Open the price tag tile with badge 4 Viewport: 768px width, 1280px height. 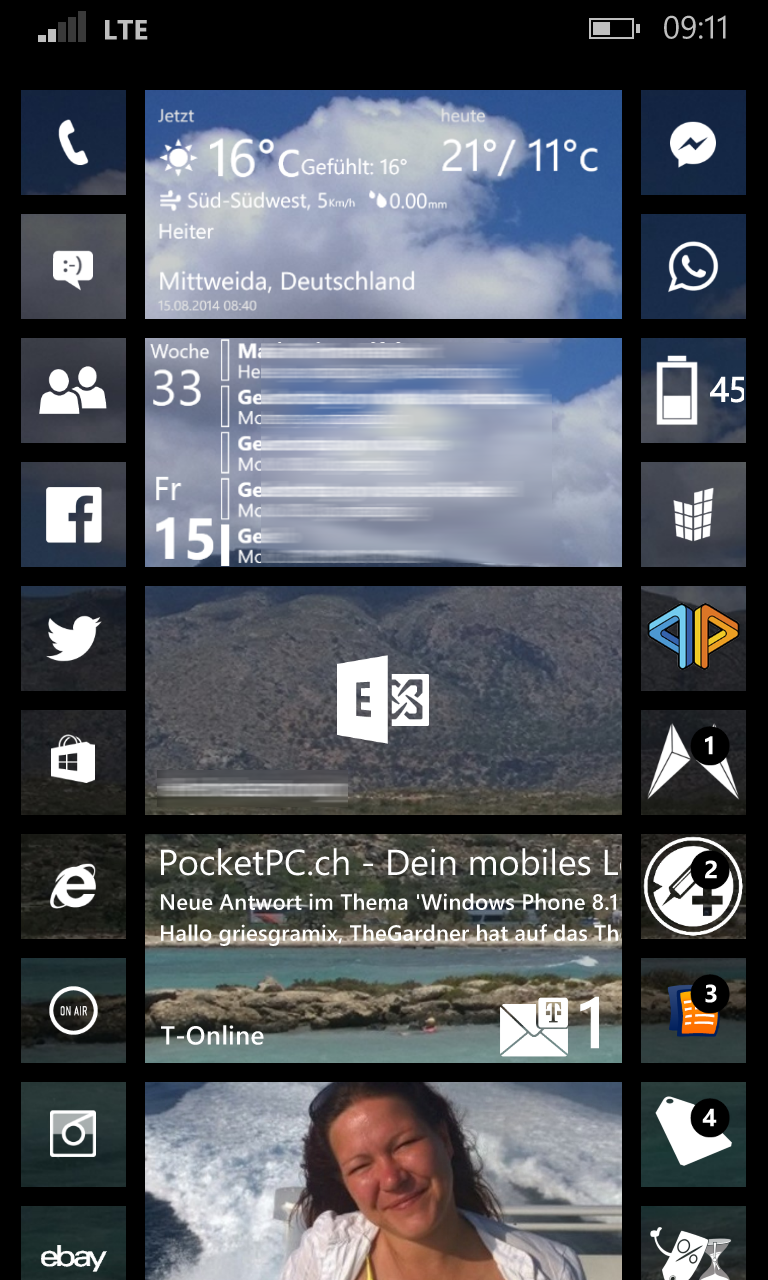(x=693, y=1134)
